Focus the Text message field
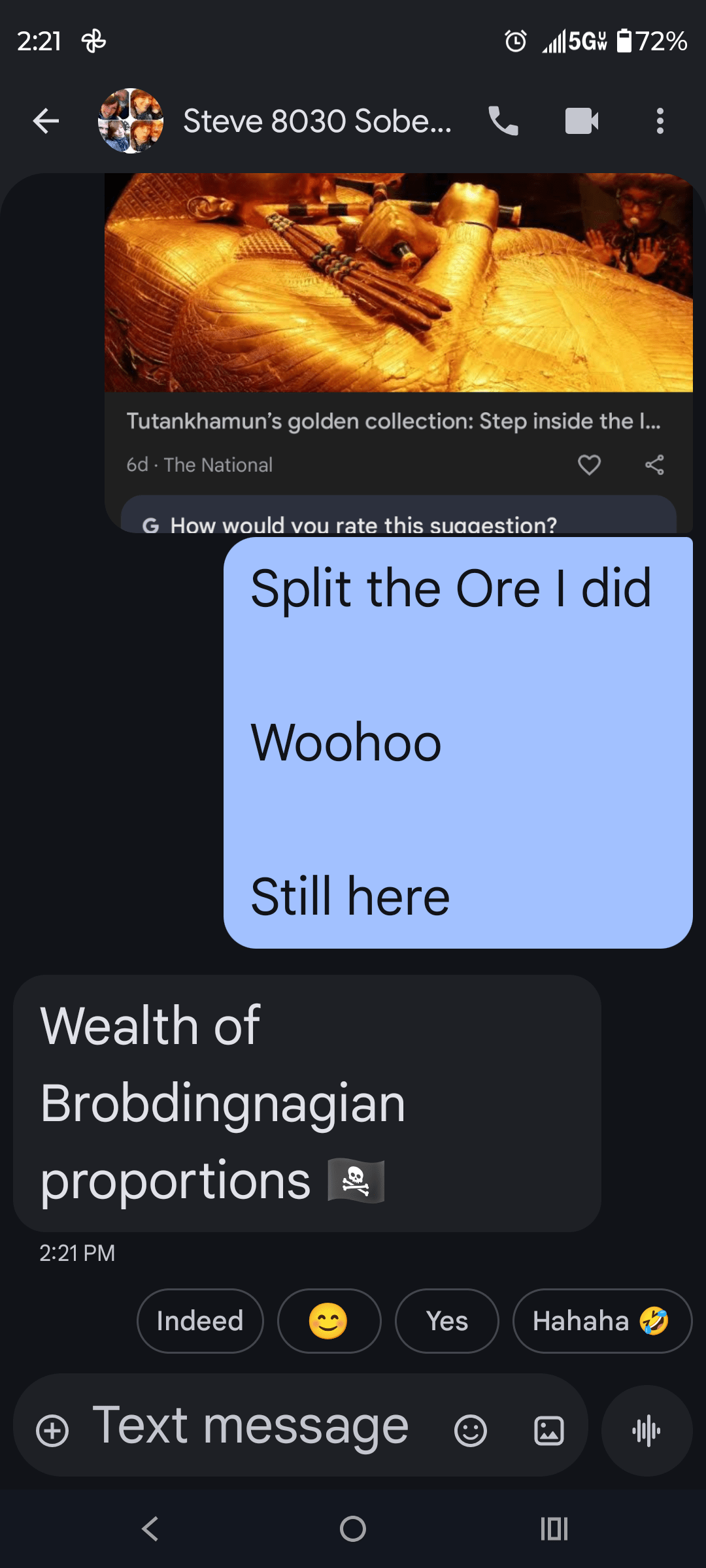Image resolution: width=706 pixels, height=1568 pixels. coord(251,1426)
